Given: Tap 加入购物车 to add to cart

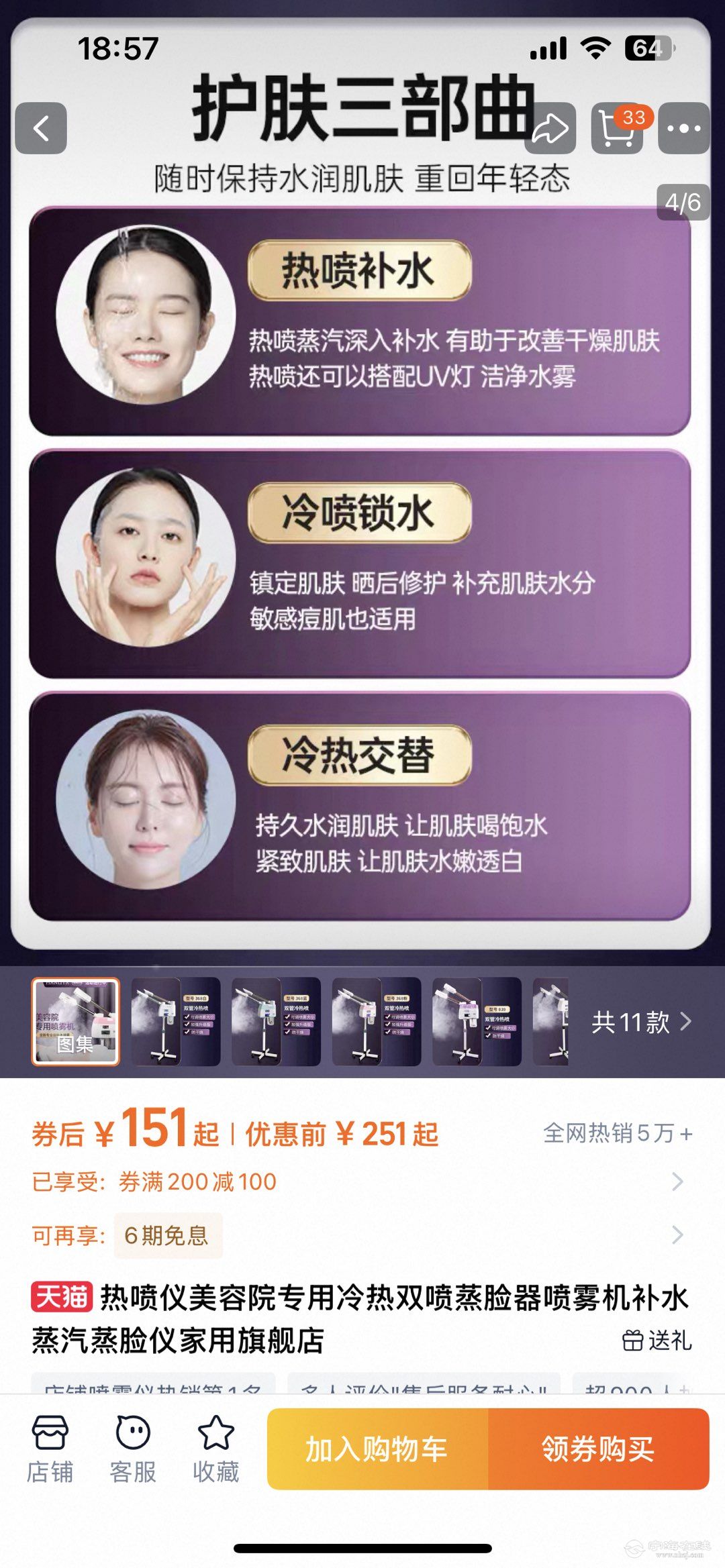Looking at the screenshot, I should [x=377, y=1449].
